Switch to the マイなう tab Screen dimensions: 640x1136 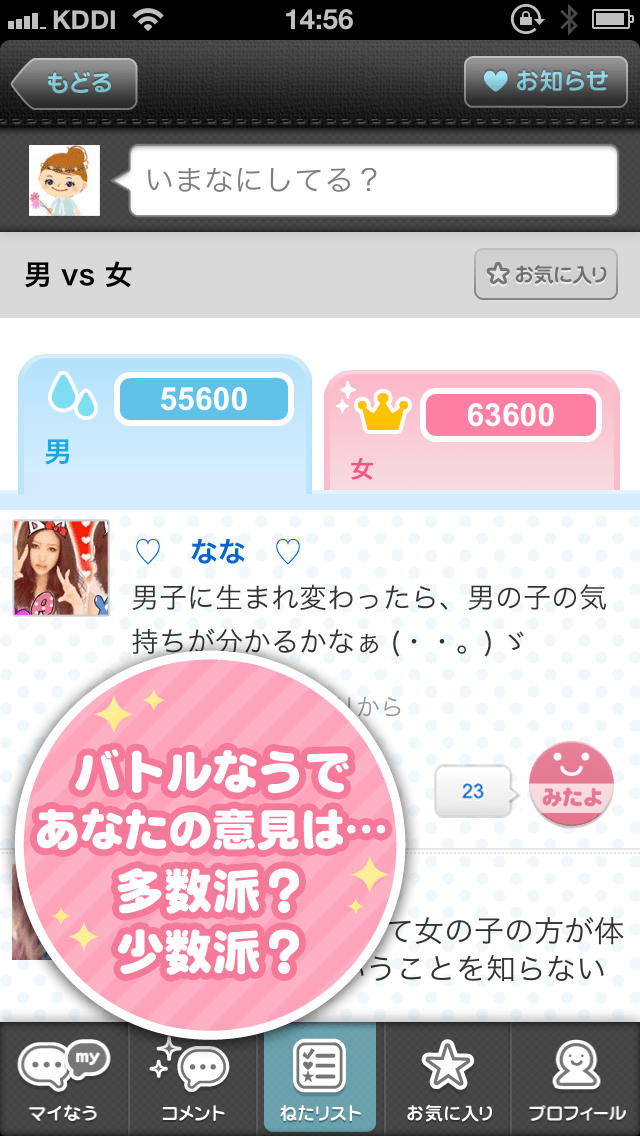point(64,1078)
